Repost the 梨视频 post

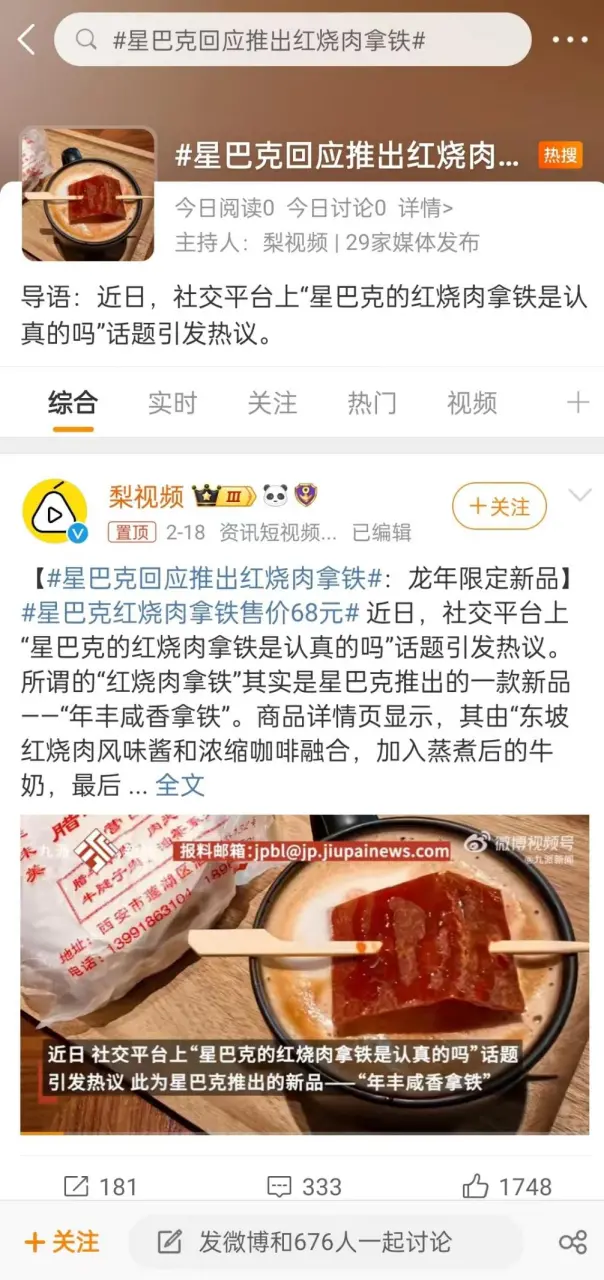tap(100, 1187)
